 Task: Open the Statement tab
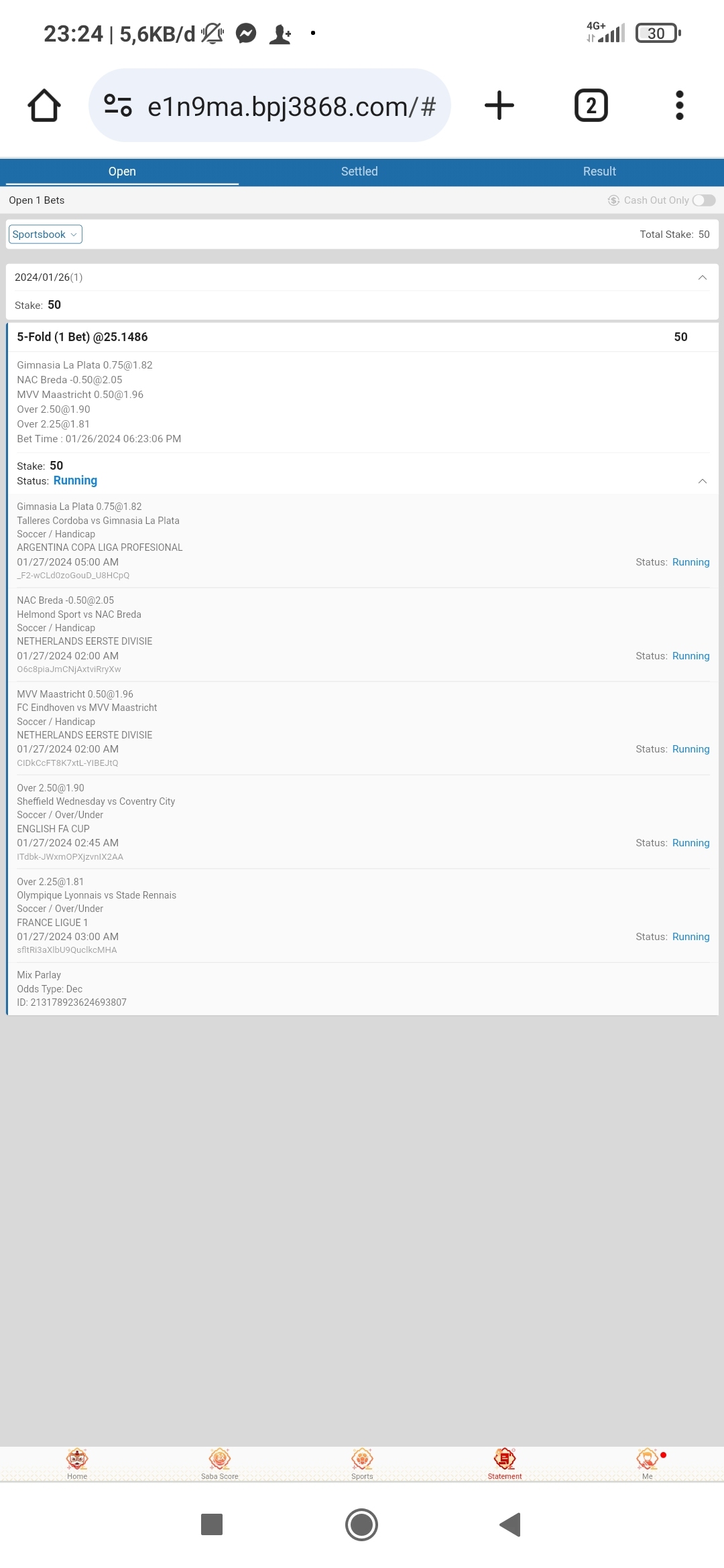(505, 1463)
